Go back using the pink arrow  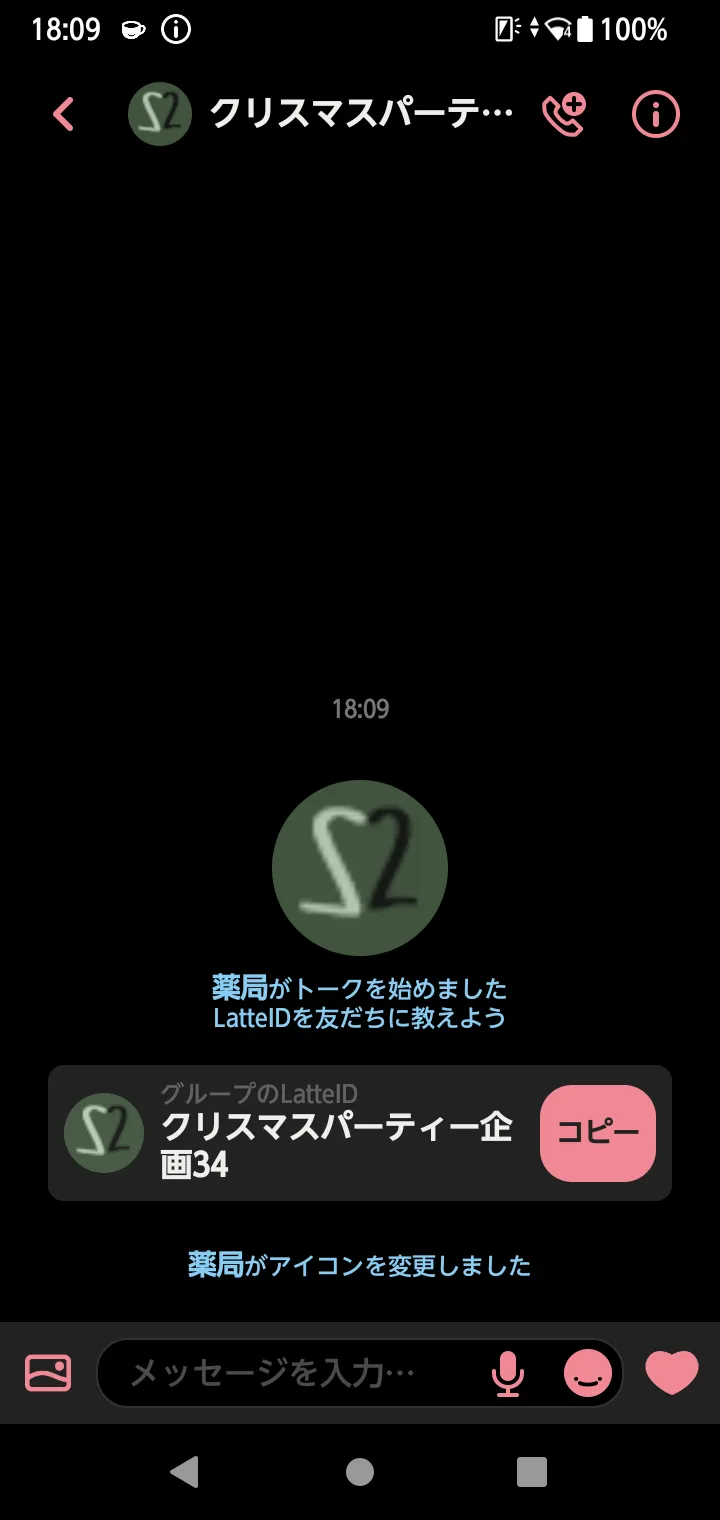(x=63, y=114)
